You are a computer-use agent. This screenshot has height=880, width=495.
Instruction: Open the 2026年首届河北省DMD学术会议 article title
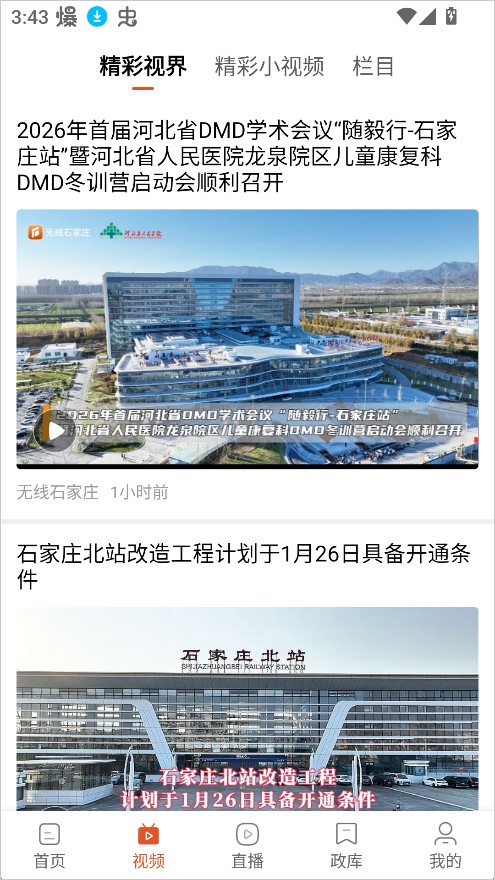pos(237,157)
